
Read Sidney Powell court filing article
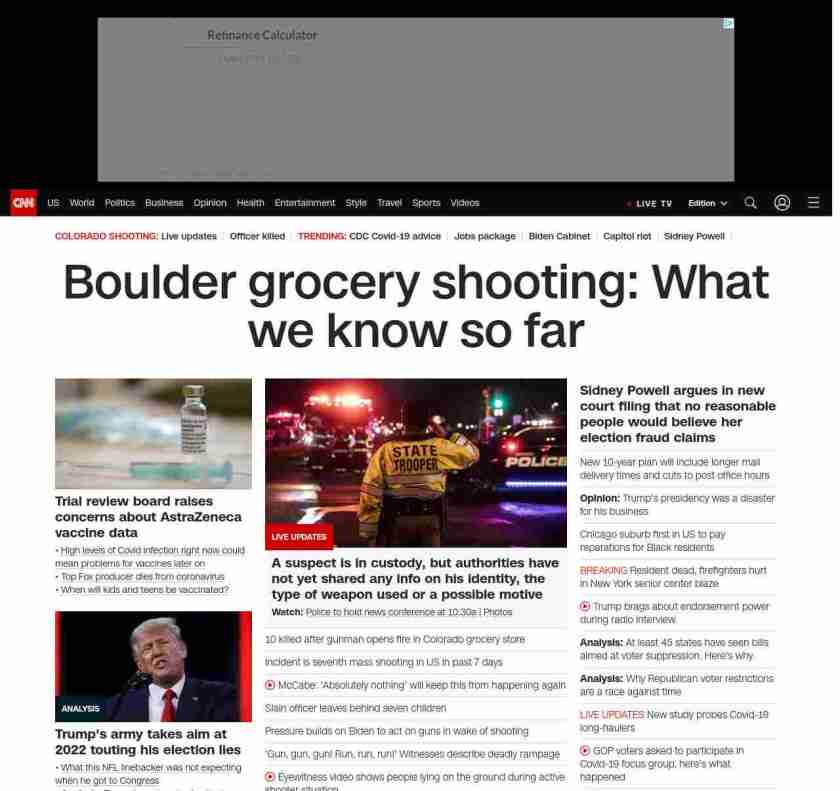[677, 406]
